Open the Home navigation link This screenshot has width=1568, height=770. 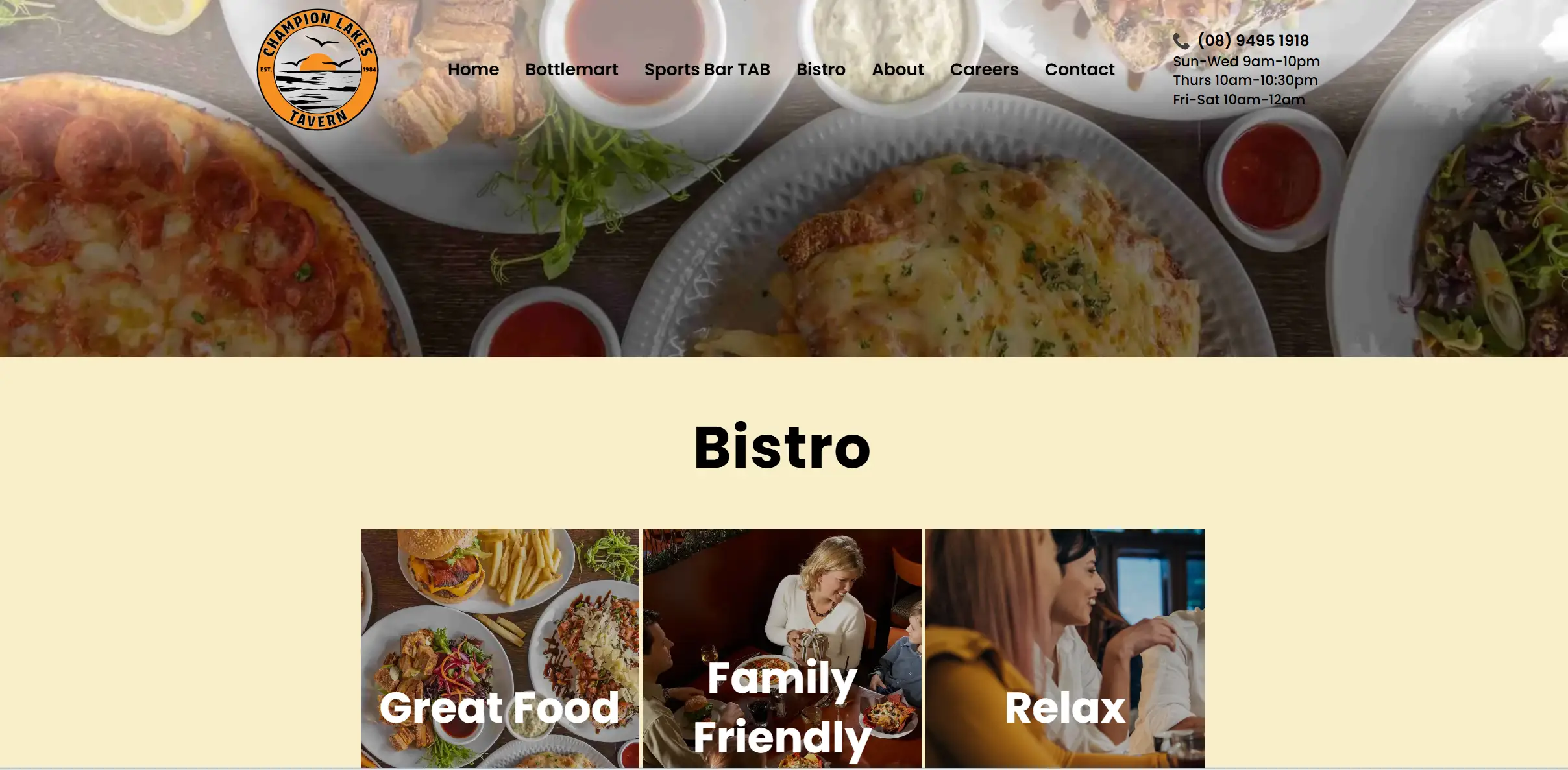pos(473,69)
